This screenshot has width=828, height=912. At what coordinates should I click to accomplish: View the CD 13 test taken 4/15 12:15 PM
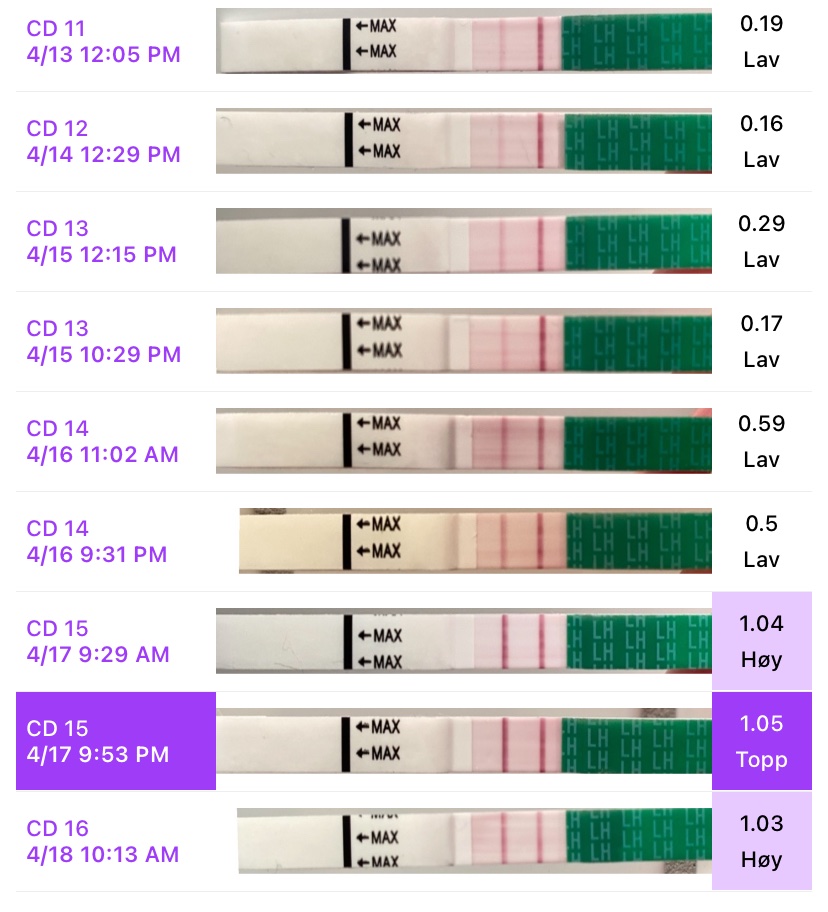[102, 241]
